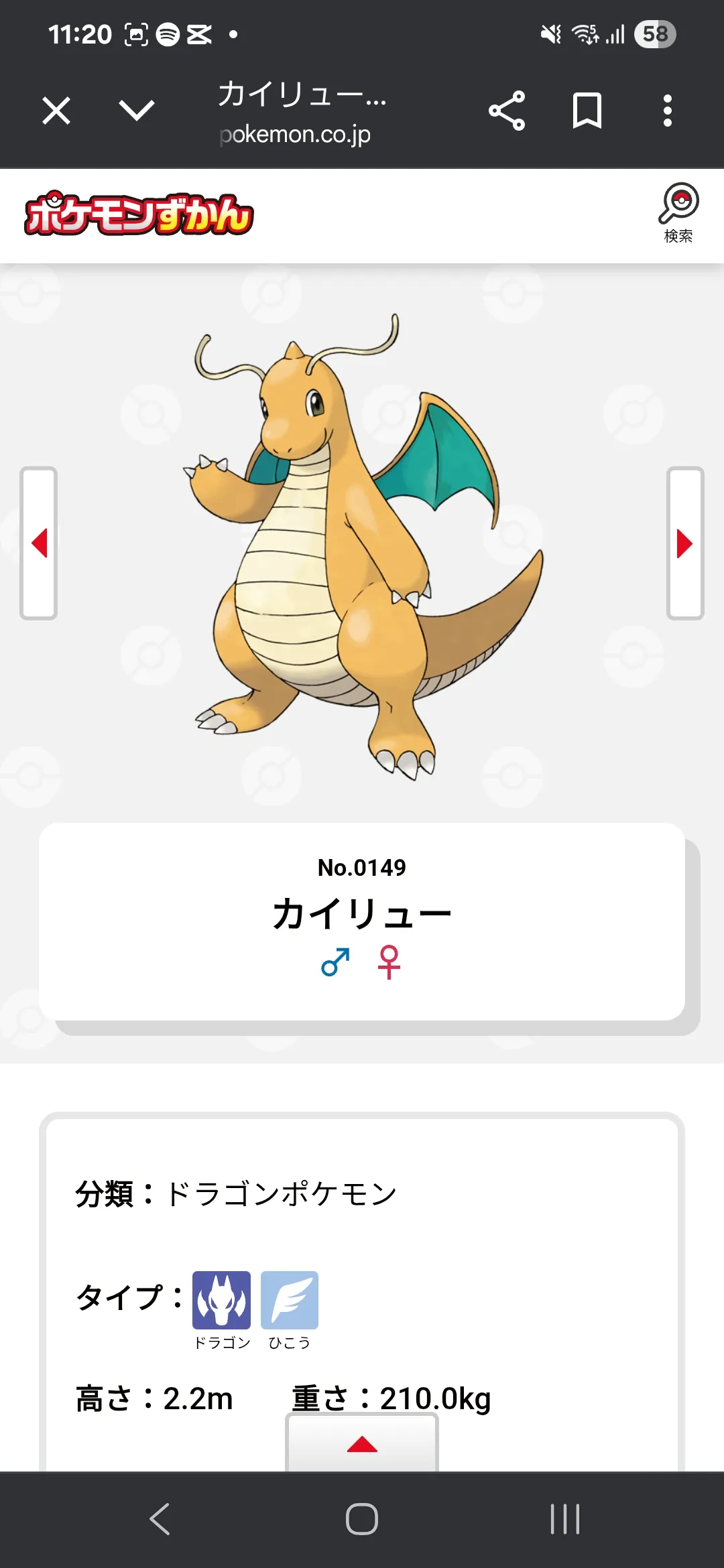Open recent apps from the navigation bar
This screenshot has height=1568, width=724.
click(x=564, y=1519)
